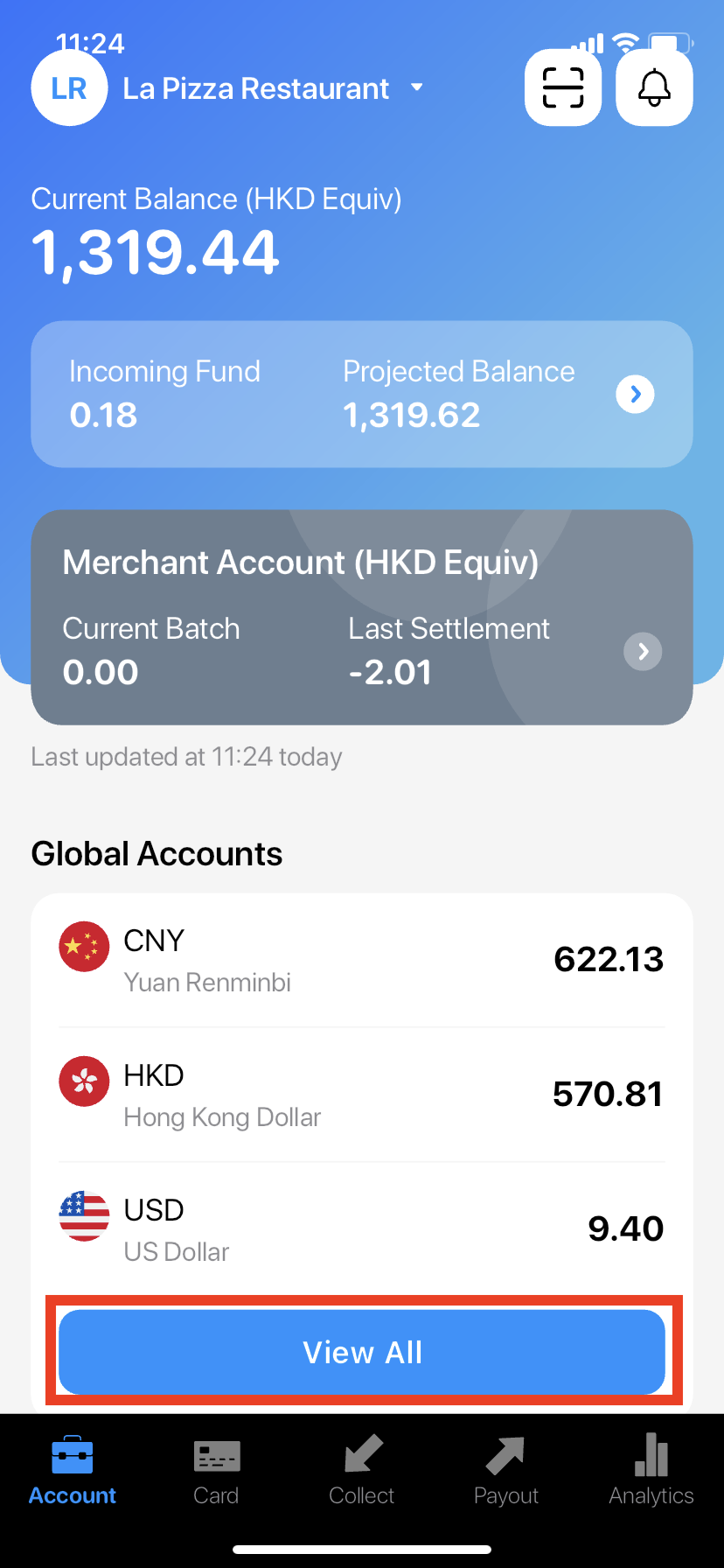Click the Account briefcase icon
Viewport: 724px width, 1568px height.
[71, 1455]
